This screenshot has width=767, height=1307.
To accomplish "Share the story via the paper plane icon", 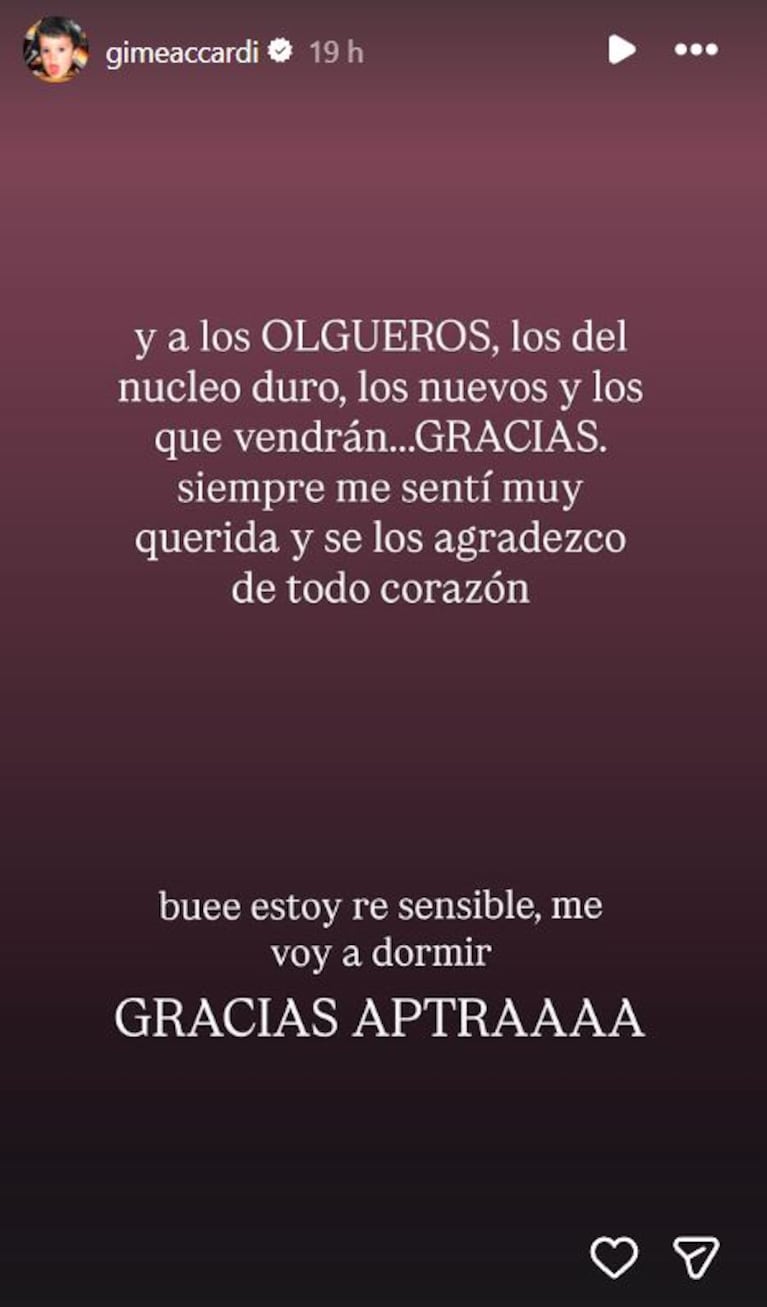I will (x=696, y=1255).
